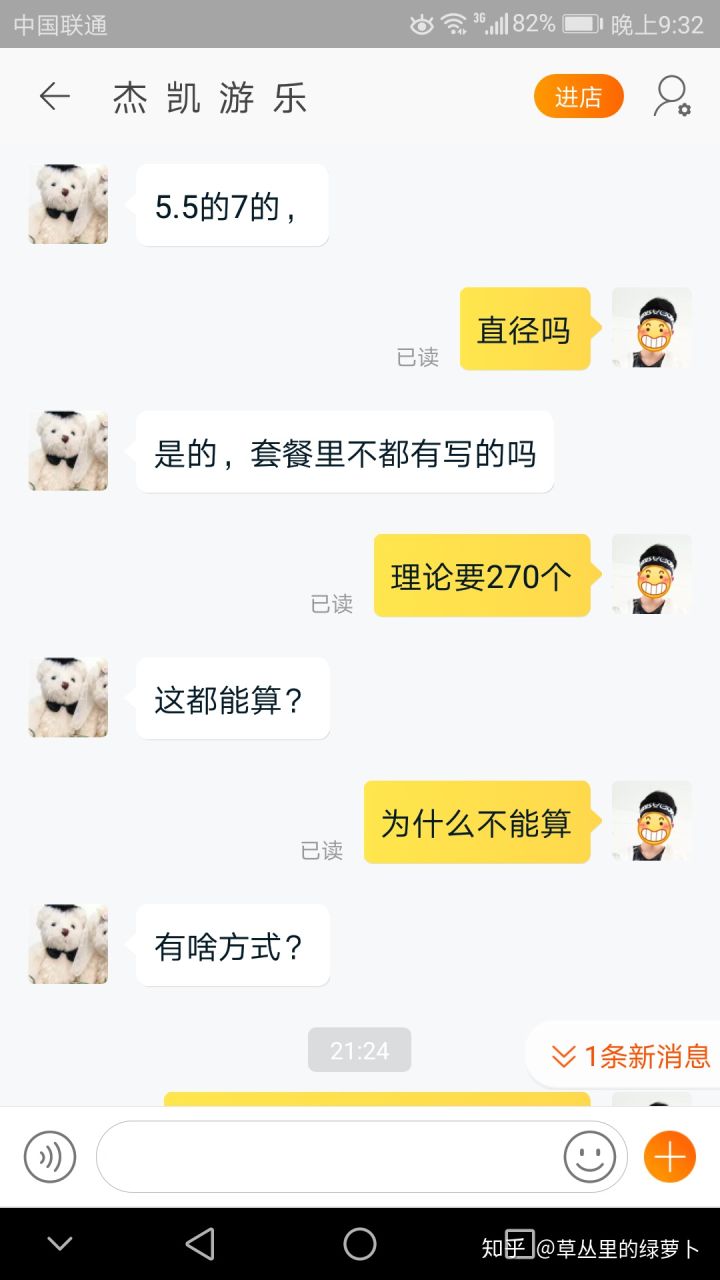Tap the system back button
Image resolution: width=720 pixels, height=1280 pixels.
click(200, 1244)
